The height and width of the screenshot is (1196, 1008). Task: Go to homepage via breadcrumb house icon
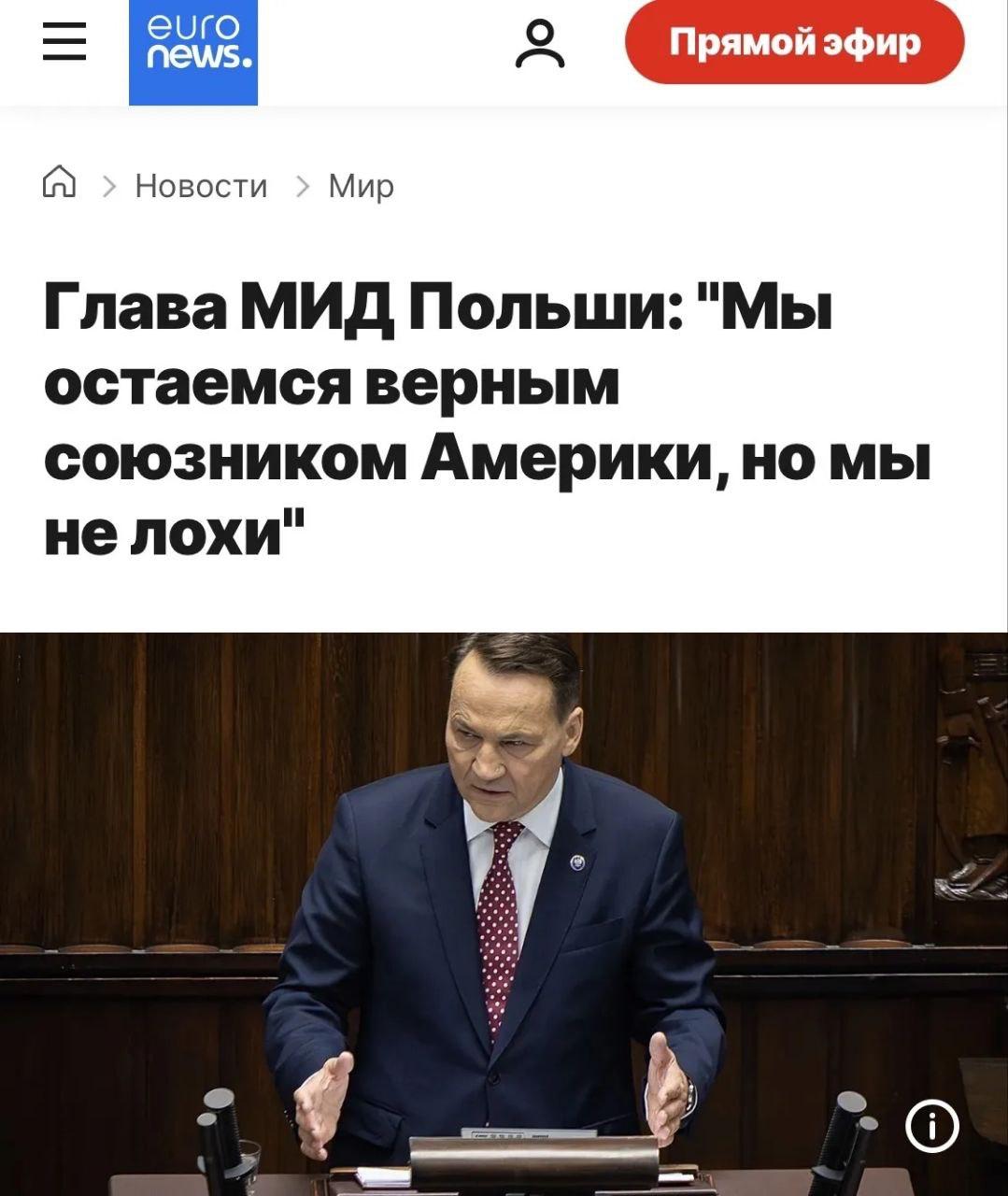click(60, 181)
